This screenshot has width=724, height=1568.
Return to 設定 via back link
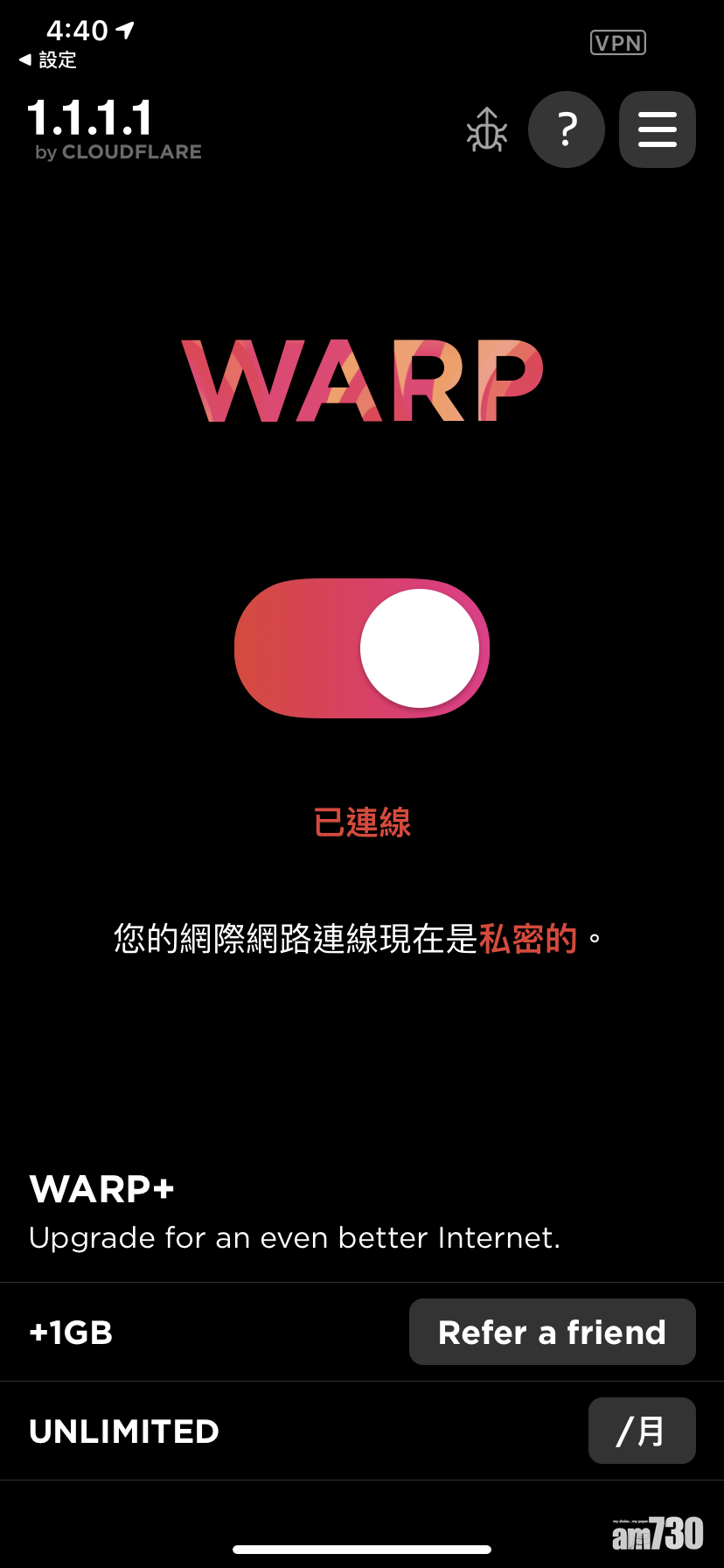point(48,59)
